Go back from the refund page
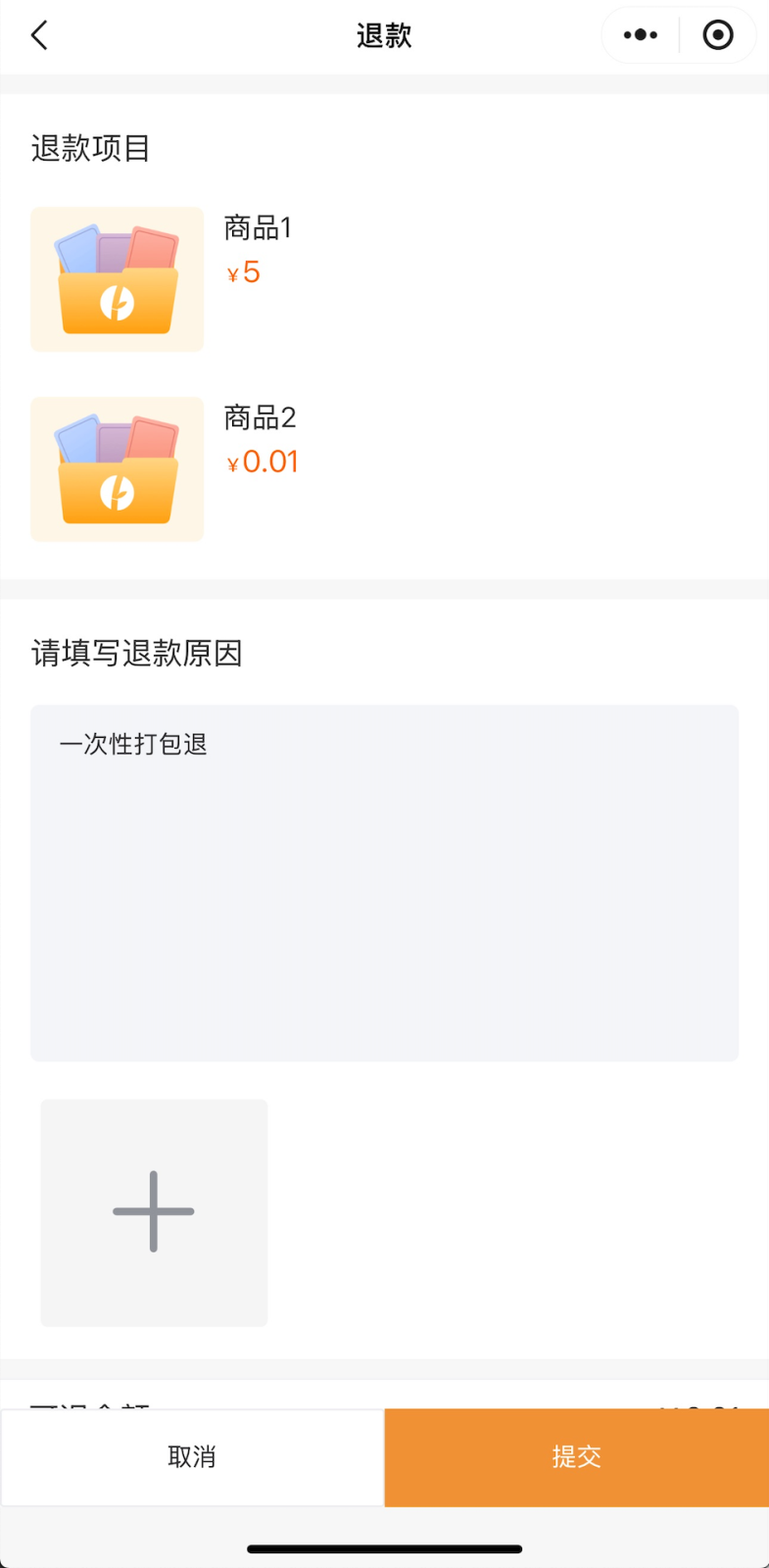 (x=39, y=36)
